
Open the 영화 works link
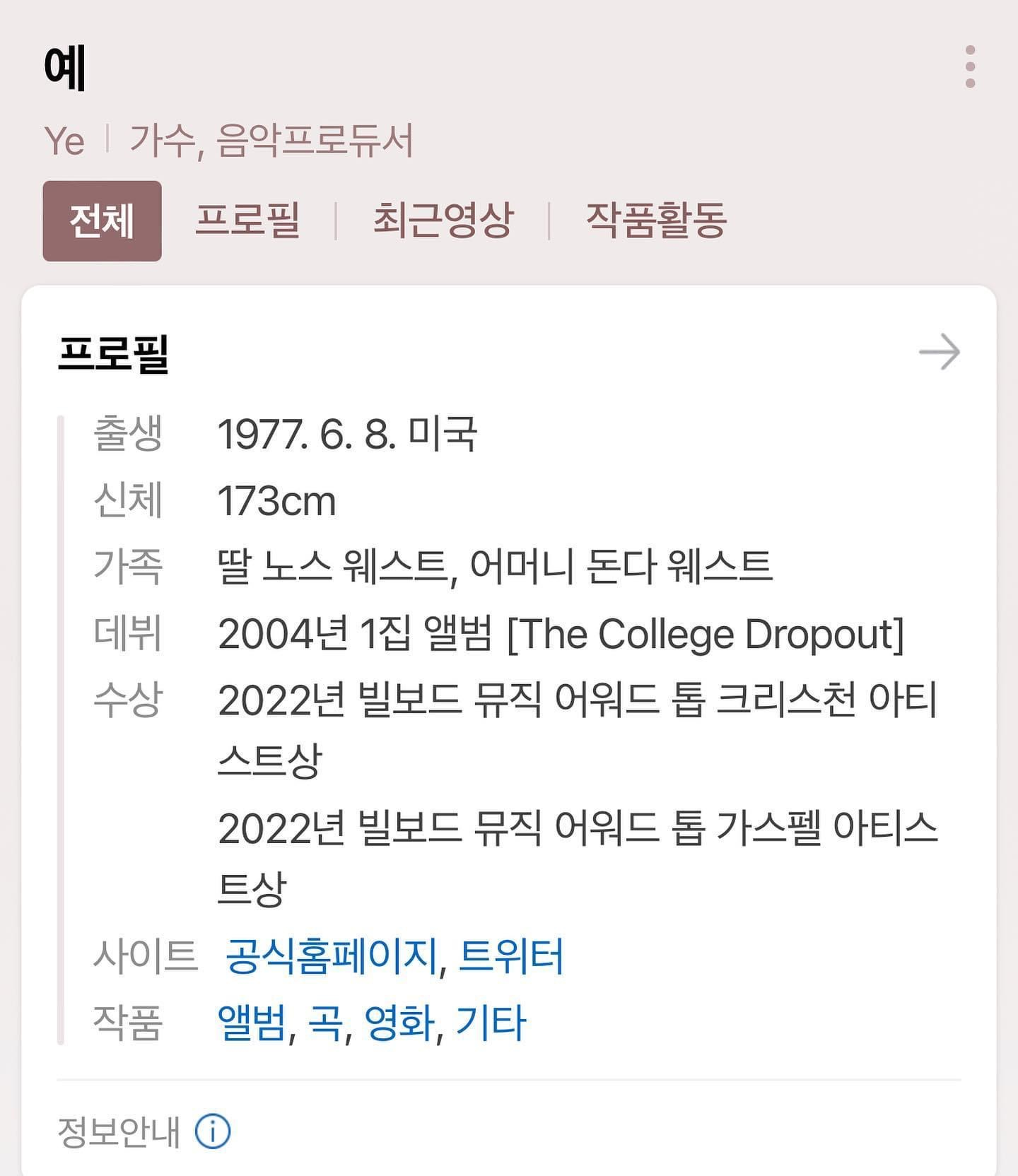(x=399, y=1023)
